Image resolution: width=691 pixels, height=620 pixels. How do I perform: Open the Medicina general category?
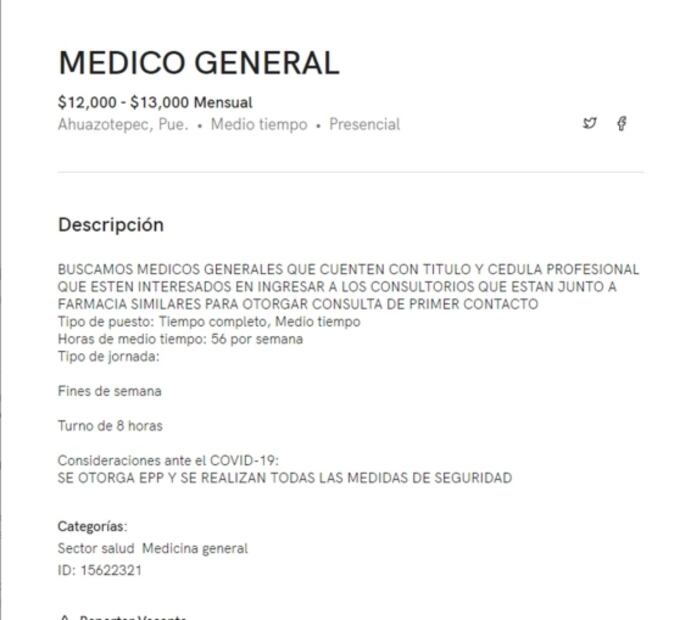click(x=195, y=548)
